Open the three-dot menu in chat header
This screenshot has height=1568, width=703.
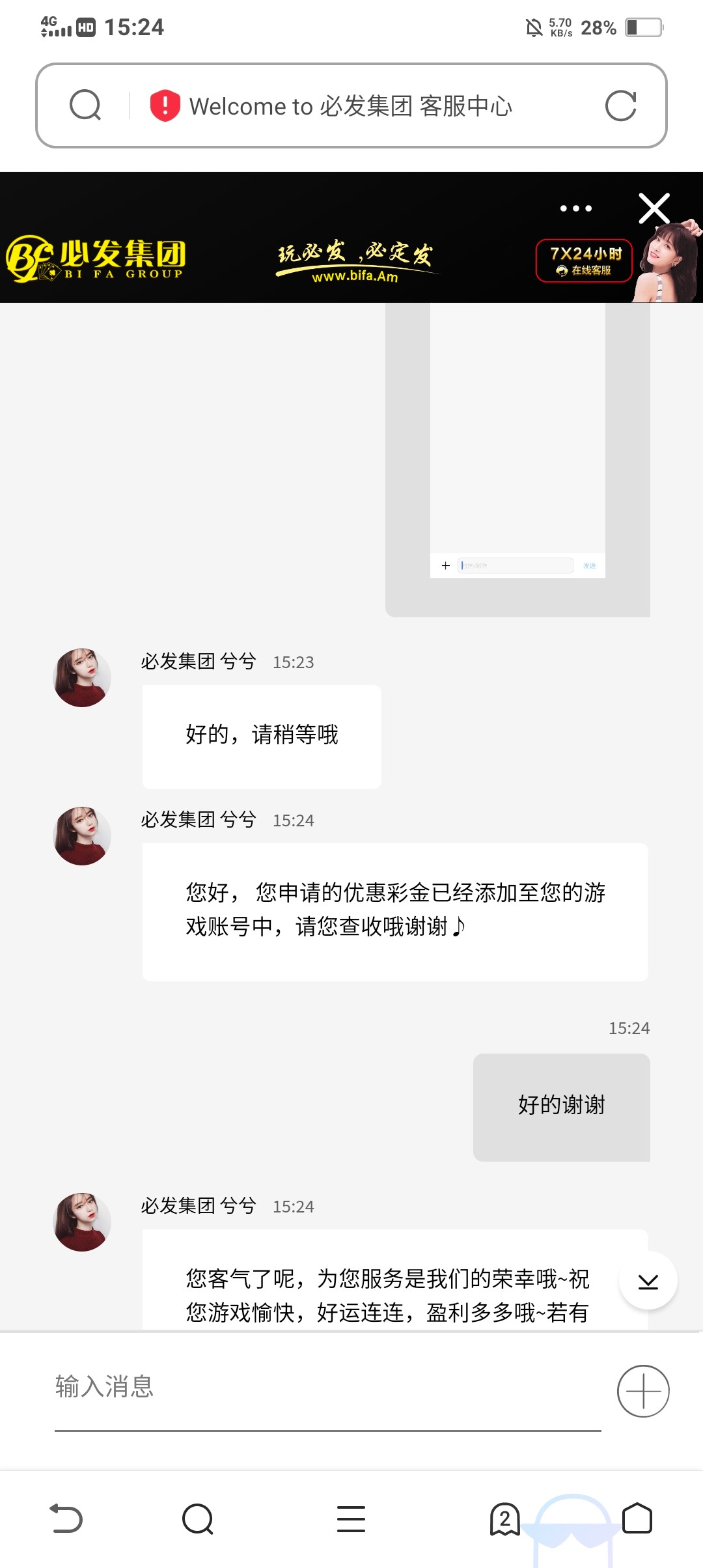tap(576, 208)
